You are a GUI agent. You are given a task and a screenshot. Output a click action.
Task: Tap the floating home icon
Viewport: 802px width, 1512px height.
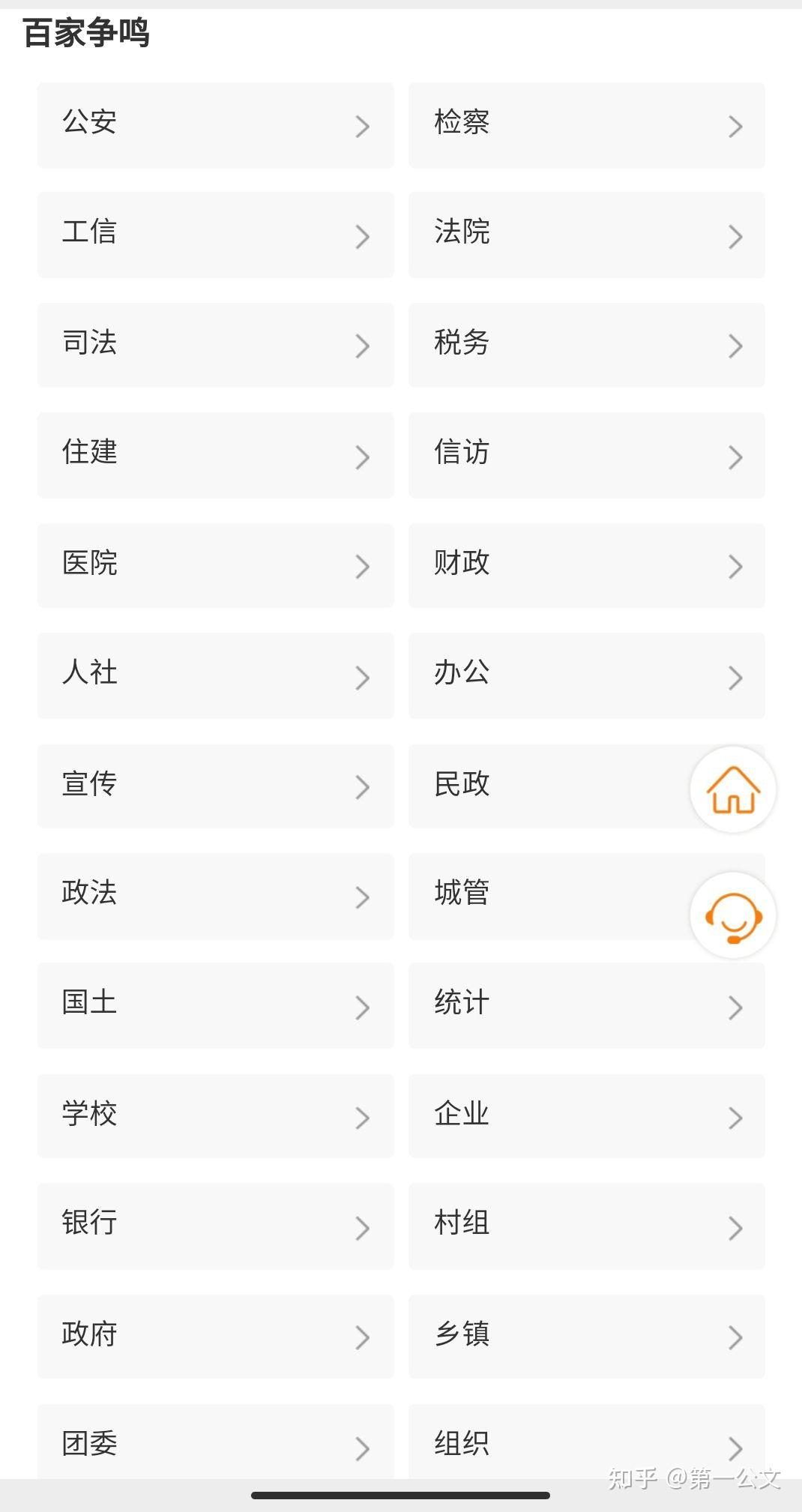732,789
